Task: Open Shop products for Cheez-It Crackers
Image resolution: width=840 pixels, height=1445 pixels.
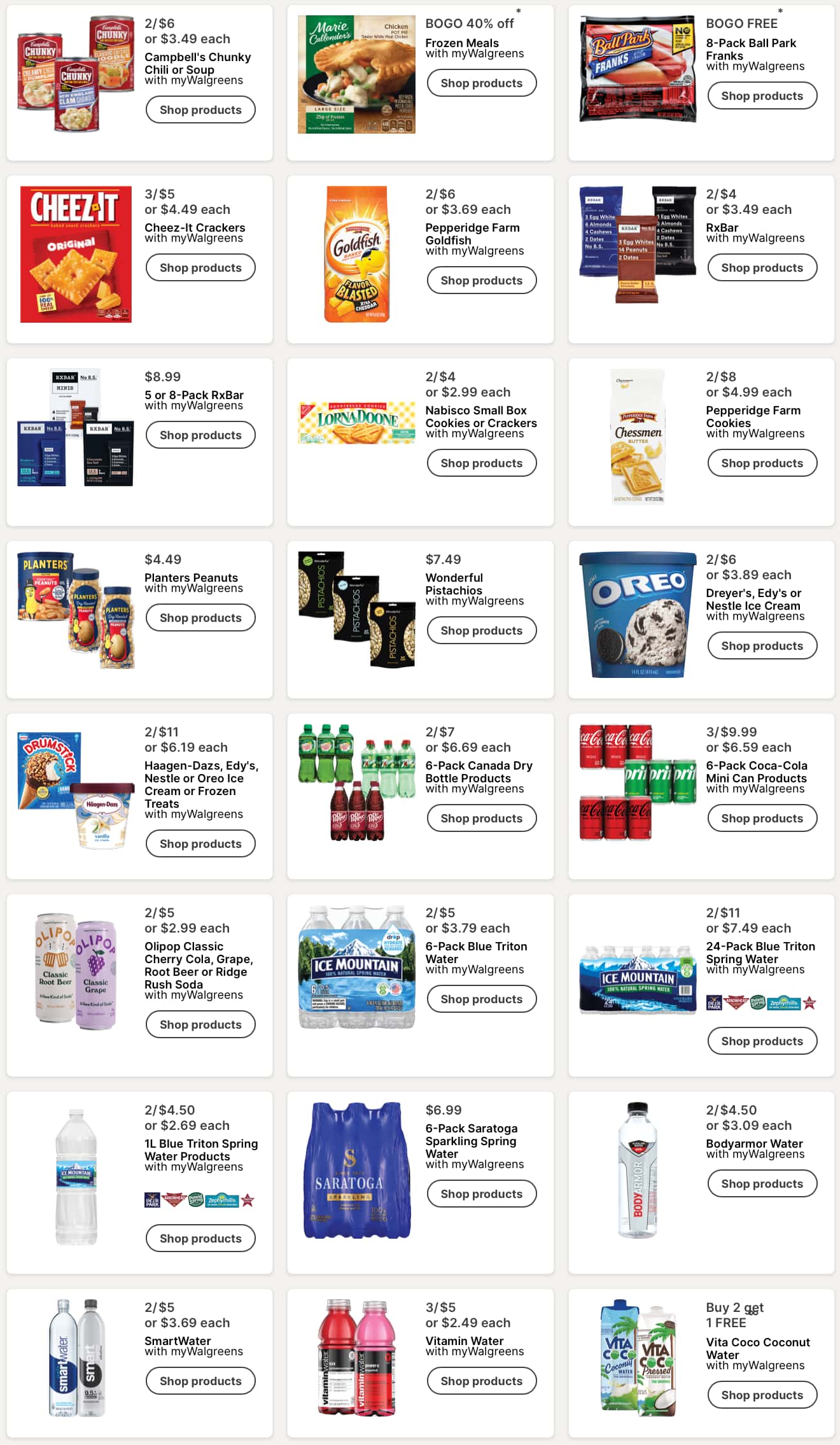Action: 200,267
